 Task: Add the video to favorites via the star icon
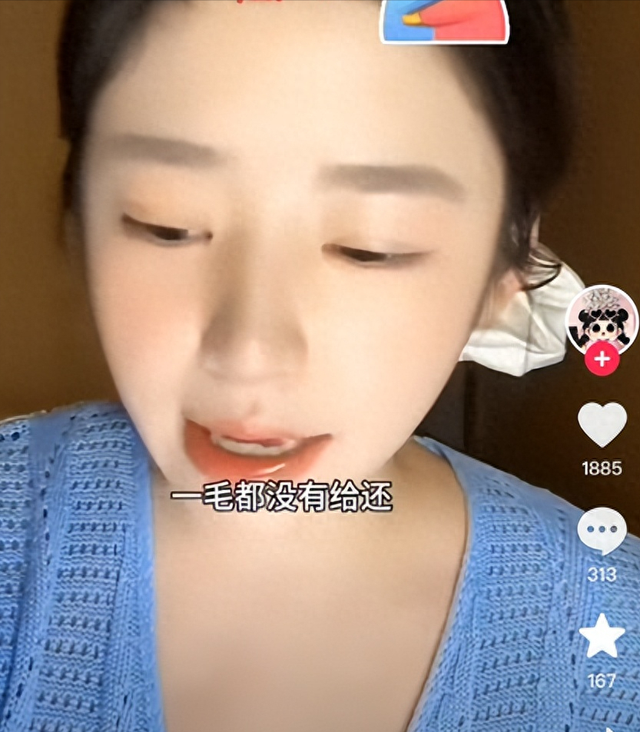pos(602,637)
